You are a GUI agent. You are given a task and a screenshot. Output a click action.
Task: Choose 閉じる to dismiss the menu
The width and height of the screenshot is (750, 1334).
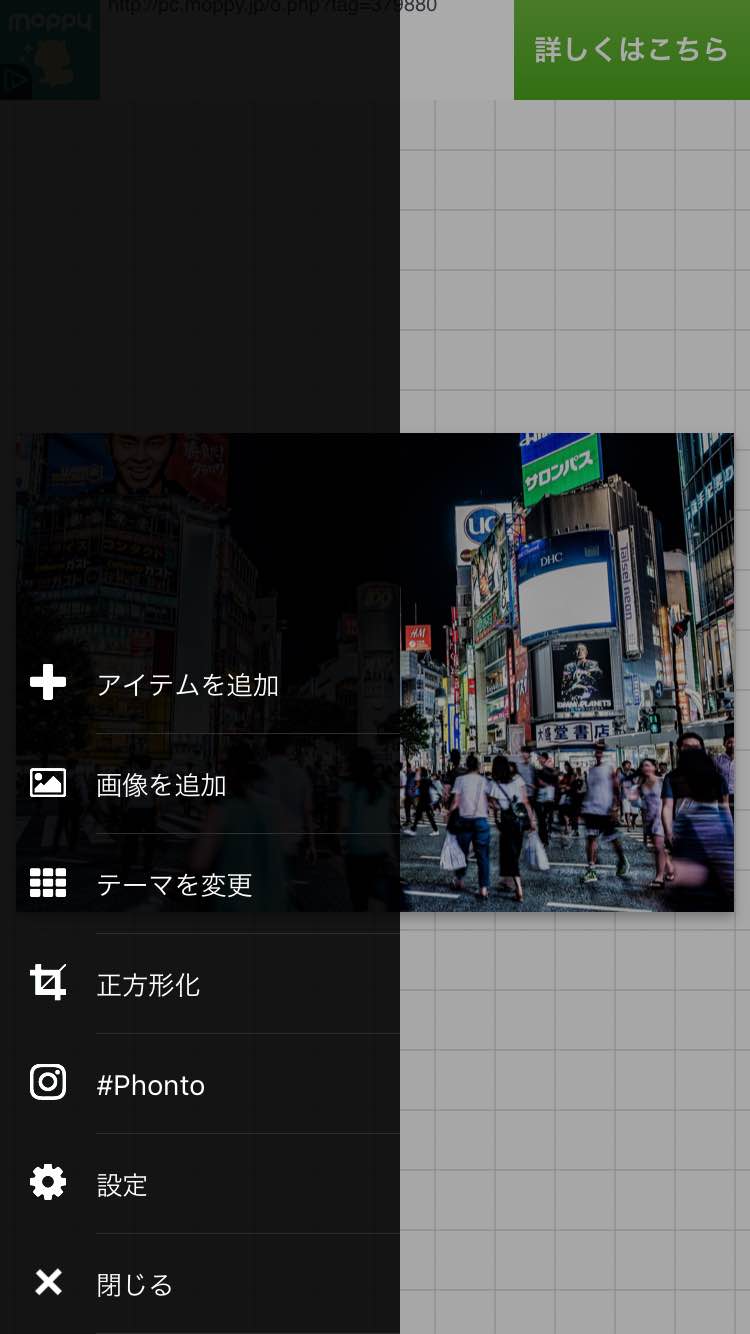tap(133, 1285)
